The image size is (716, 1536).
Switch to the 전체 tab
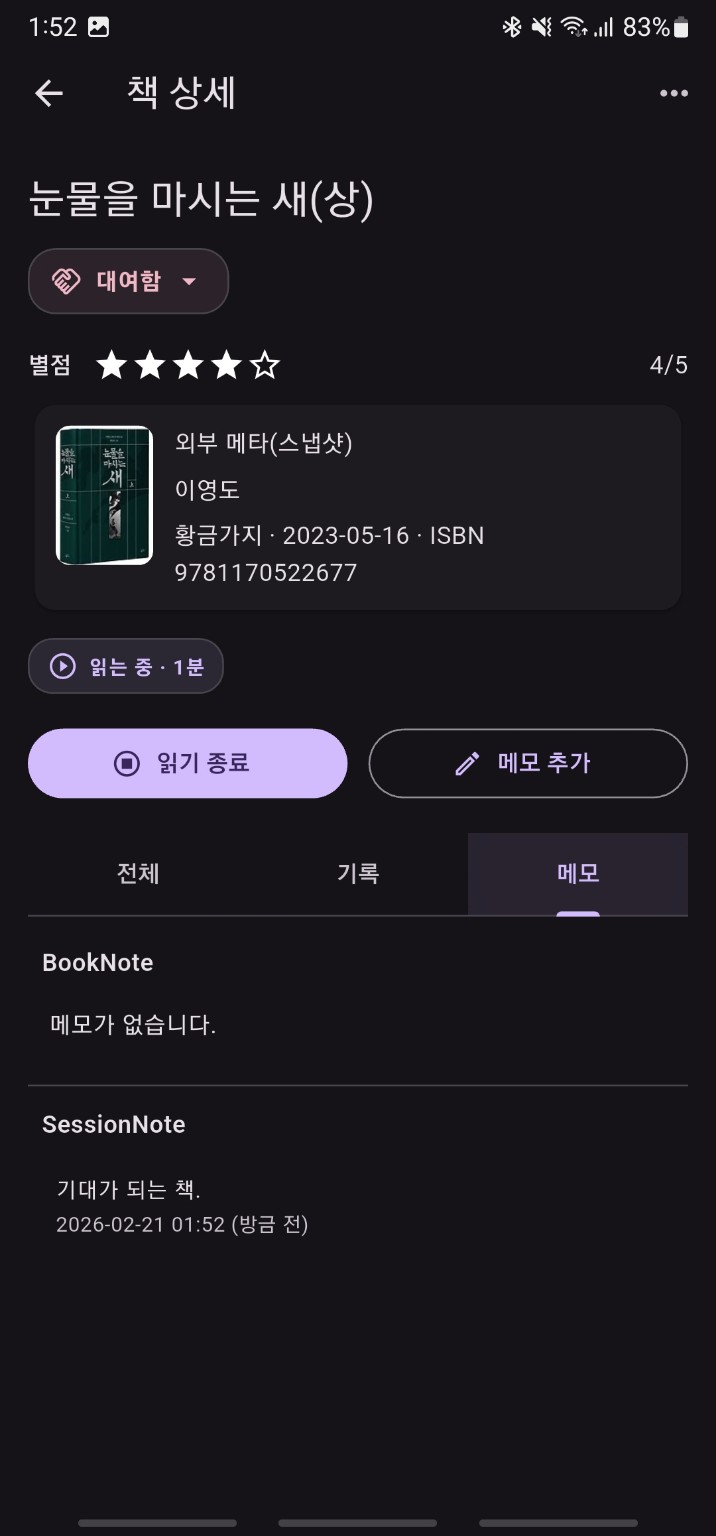(138, 874)
